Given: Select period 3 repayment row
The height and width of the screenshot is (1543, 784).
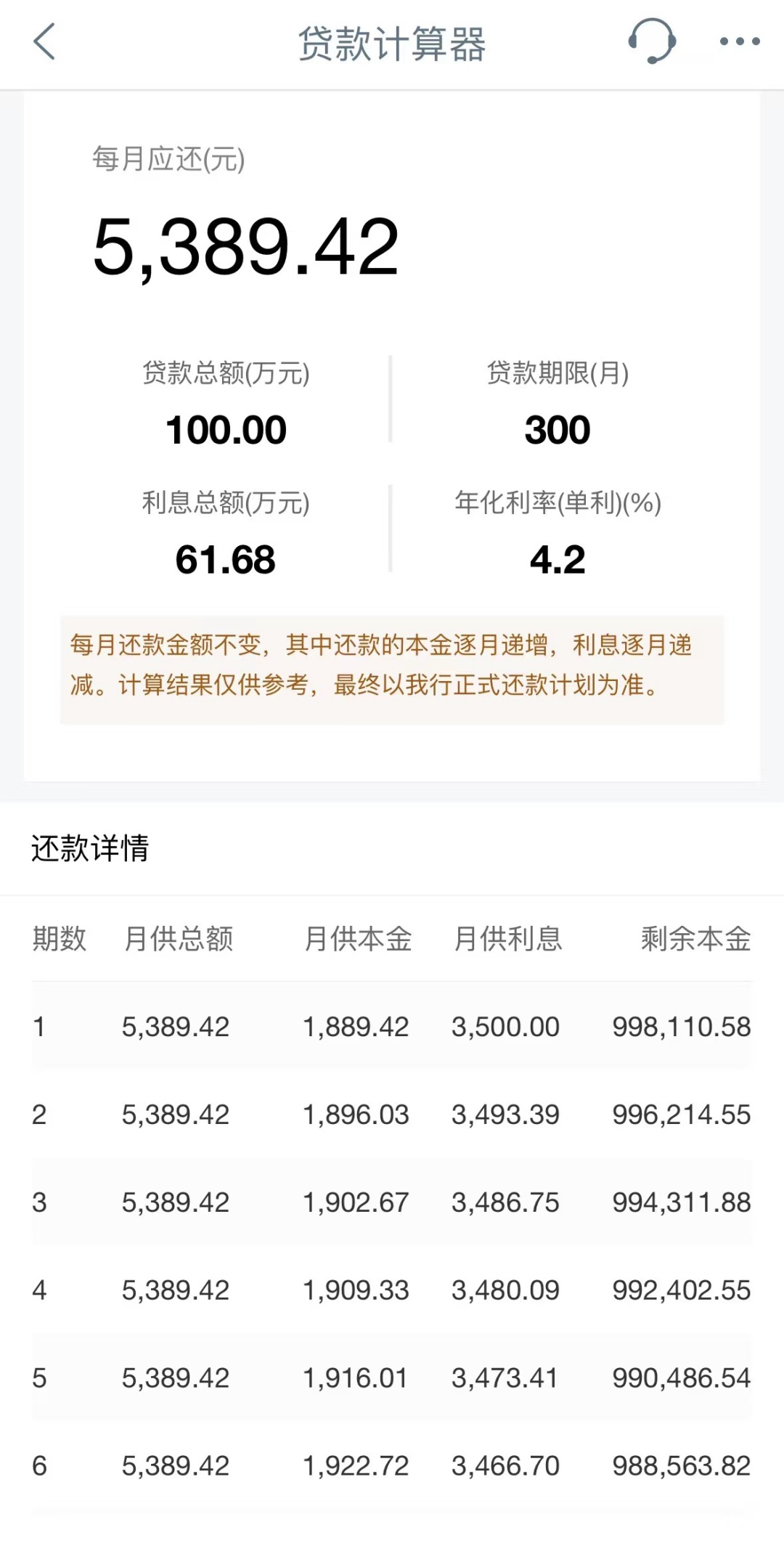Looking at the screenshot, I should coord(392,1202).
